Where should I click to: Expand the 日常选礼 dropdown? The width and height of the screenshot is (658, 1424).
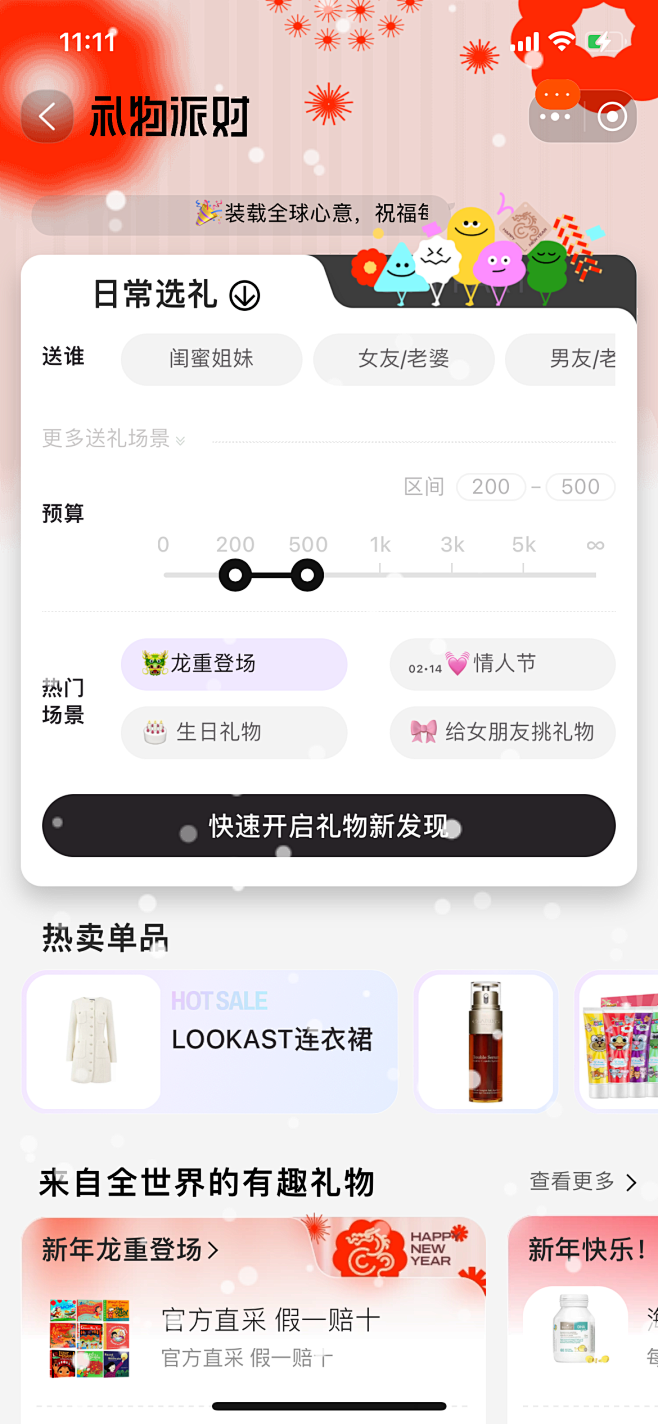pos(245,295)
